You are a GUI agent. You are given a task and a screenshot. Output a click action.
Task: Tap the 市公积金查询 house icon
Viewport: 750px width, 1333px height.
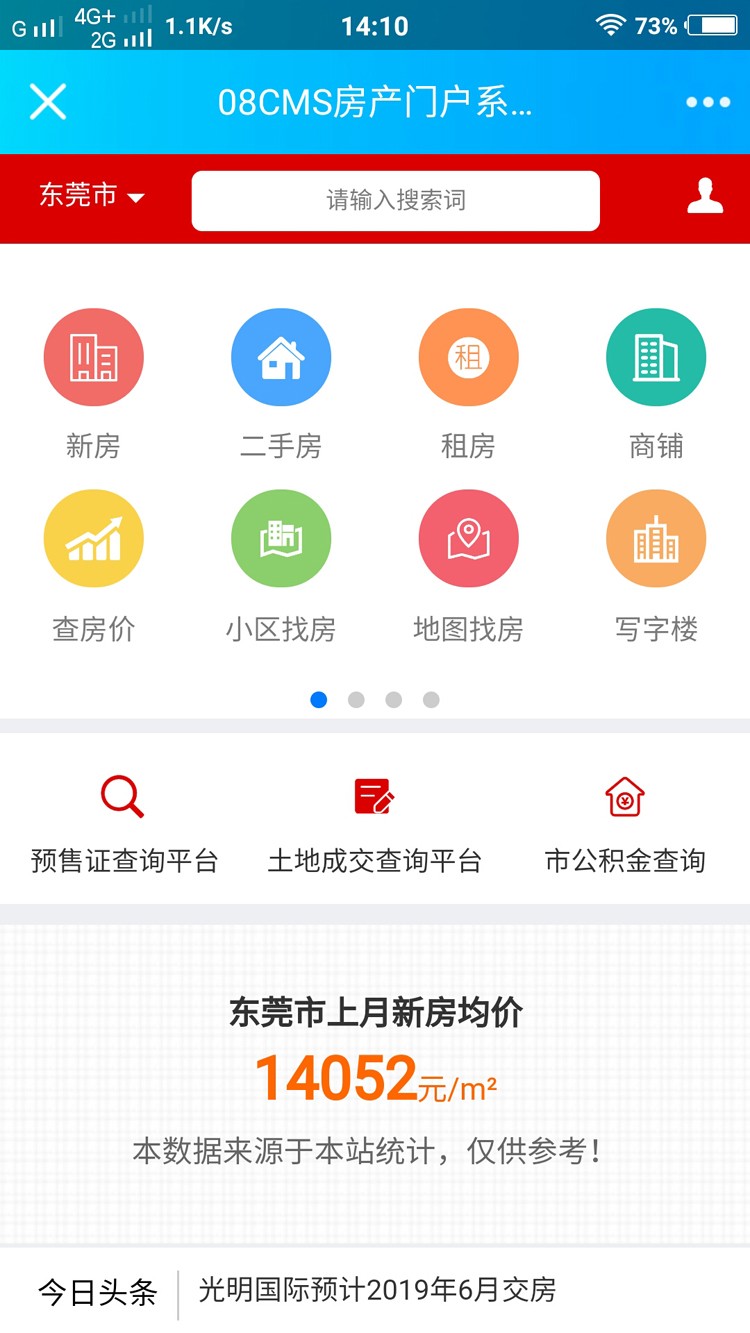[x=624, y=796]
